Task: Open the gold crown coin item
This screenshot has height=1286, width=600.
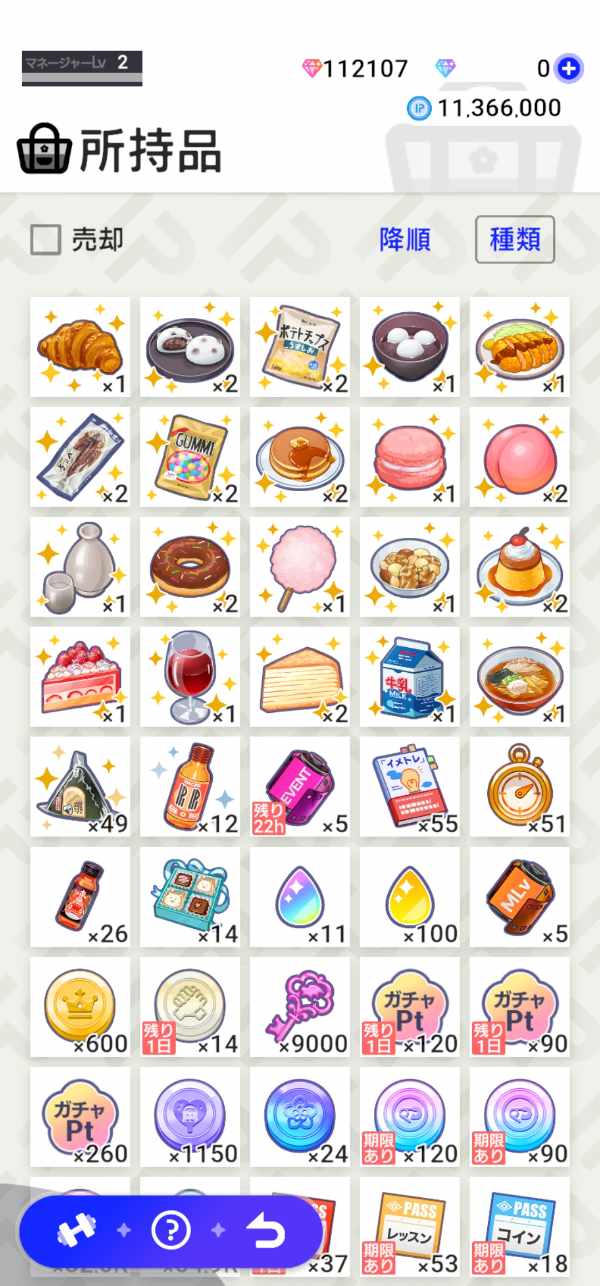Action: tap(80, 1007)
